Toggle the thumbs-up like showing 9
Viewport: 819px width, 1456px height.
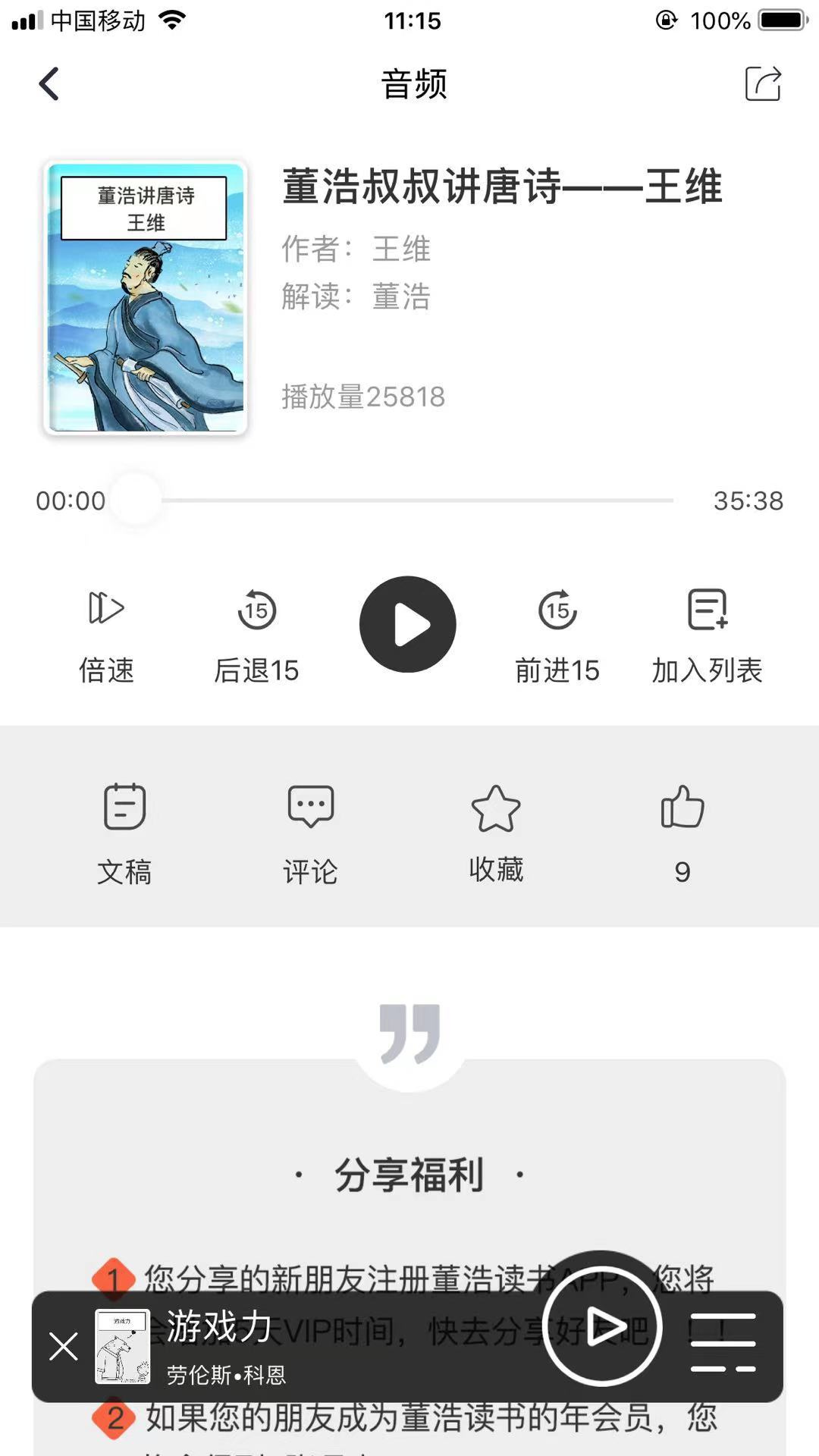pyautogui.click(x=682, y=808)
